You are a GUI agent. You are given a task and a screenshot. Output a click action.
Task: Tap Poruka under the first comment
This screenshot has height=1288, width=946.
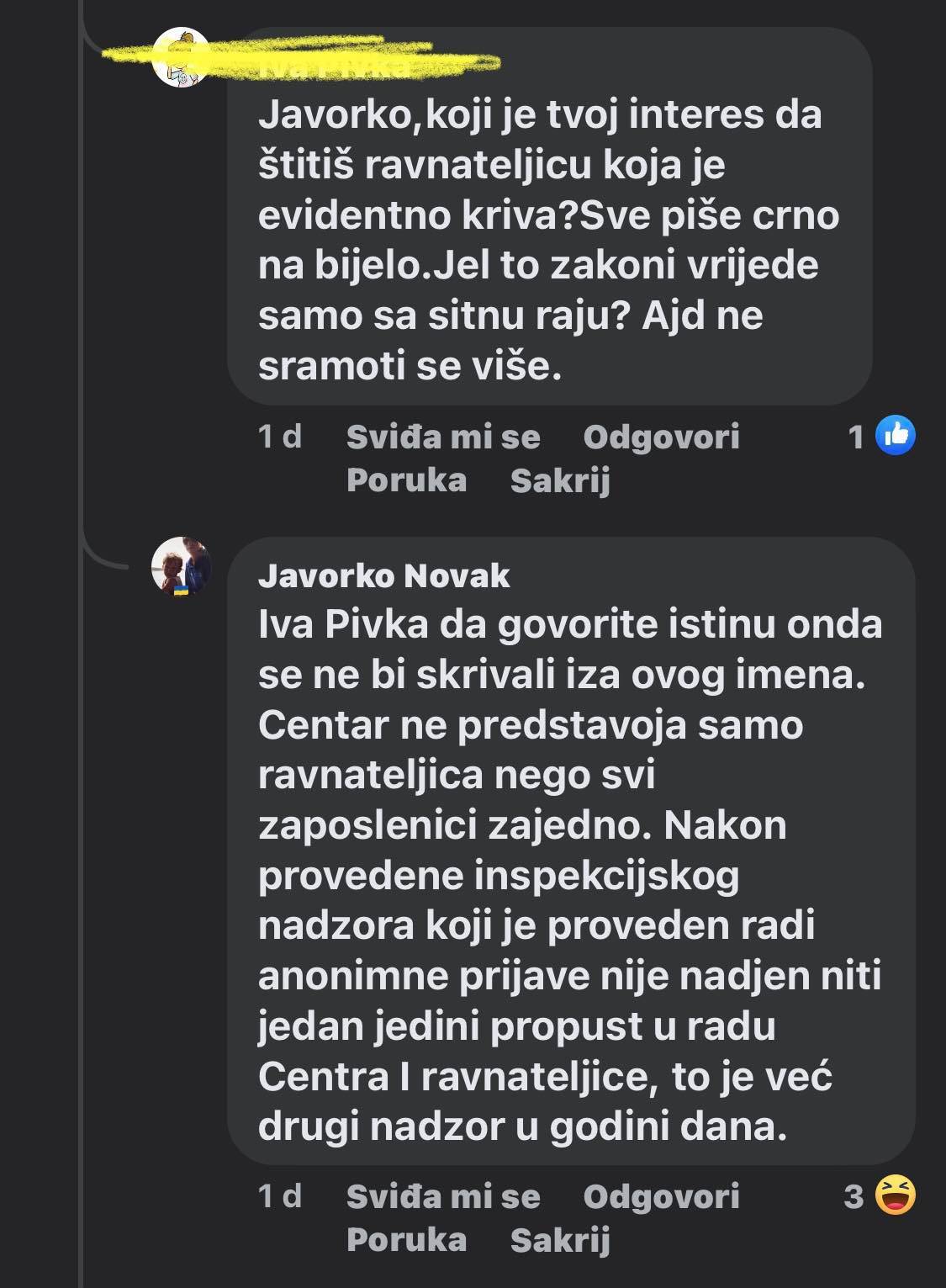click(x=406, y=480)
